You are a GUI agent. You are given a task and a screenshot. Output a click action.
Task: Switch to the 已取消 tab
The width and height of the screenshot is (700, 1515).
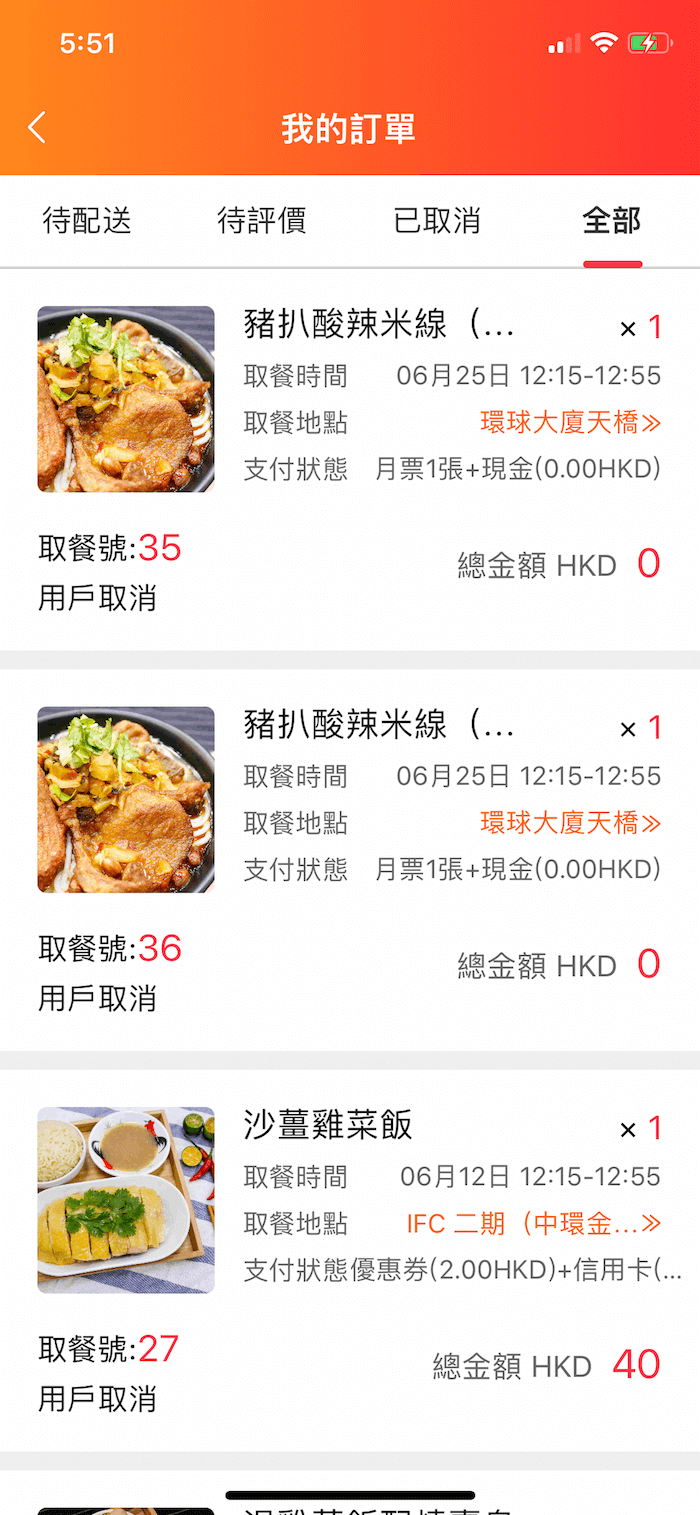(x=437, y=221)
